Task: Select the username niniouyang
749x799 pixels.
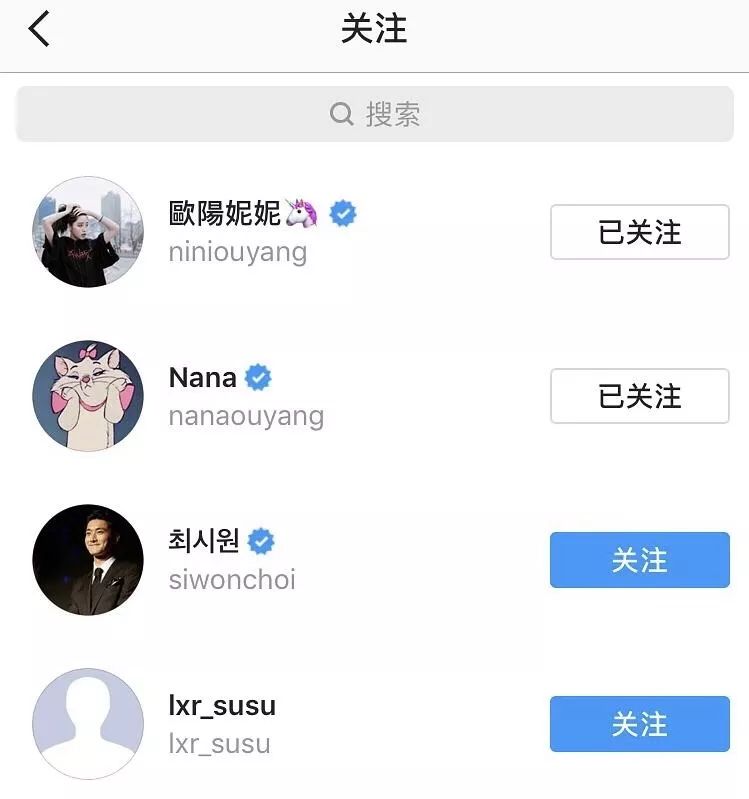Action: coord(238,251)
